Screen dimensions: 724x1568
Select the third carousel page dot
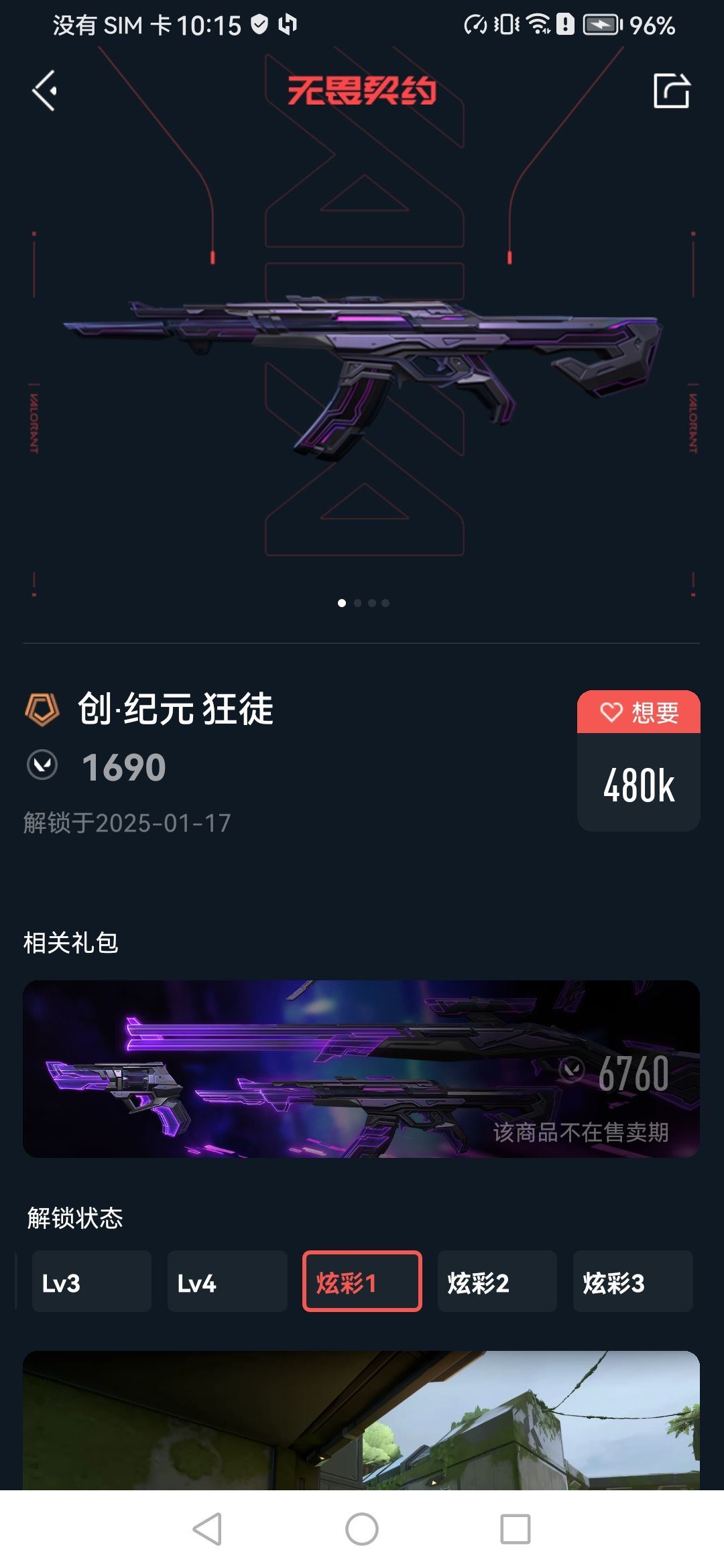(x=371, y=603)
